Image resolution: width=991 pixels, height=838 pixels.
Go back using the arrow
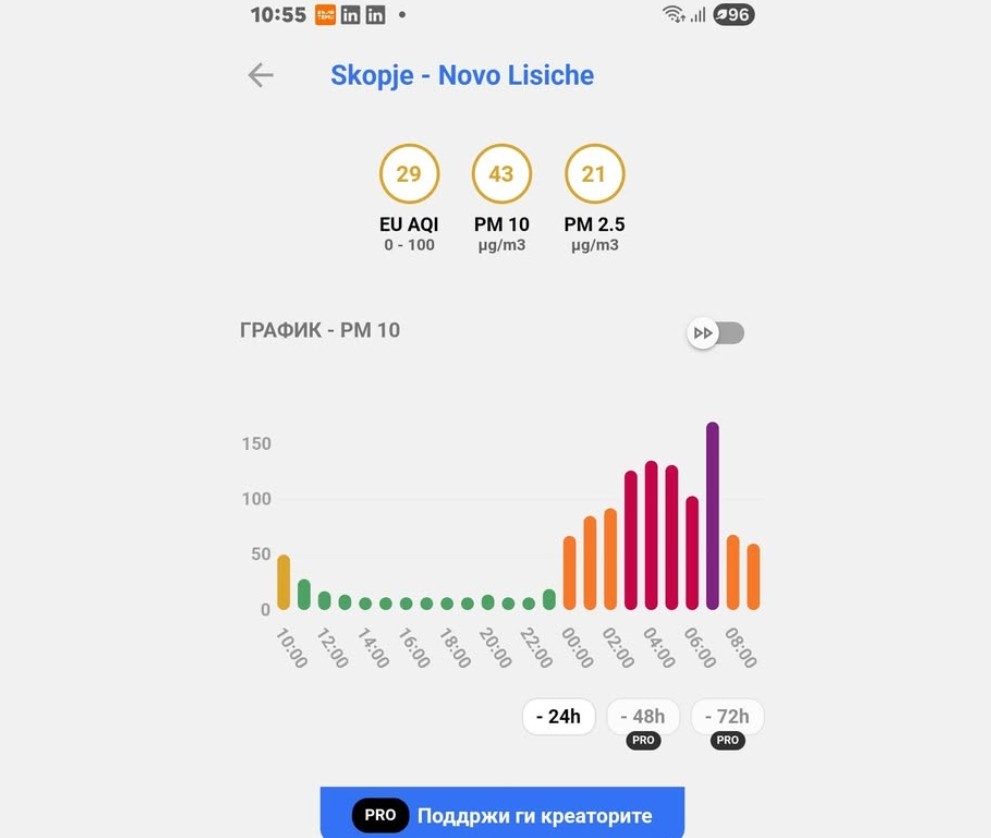(x=260, y=75)
